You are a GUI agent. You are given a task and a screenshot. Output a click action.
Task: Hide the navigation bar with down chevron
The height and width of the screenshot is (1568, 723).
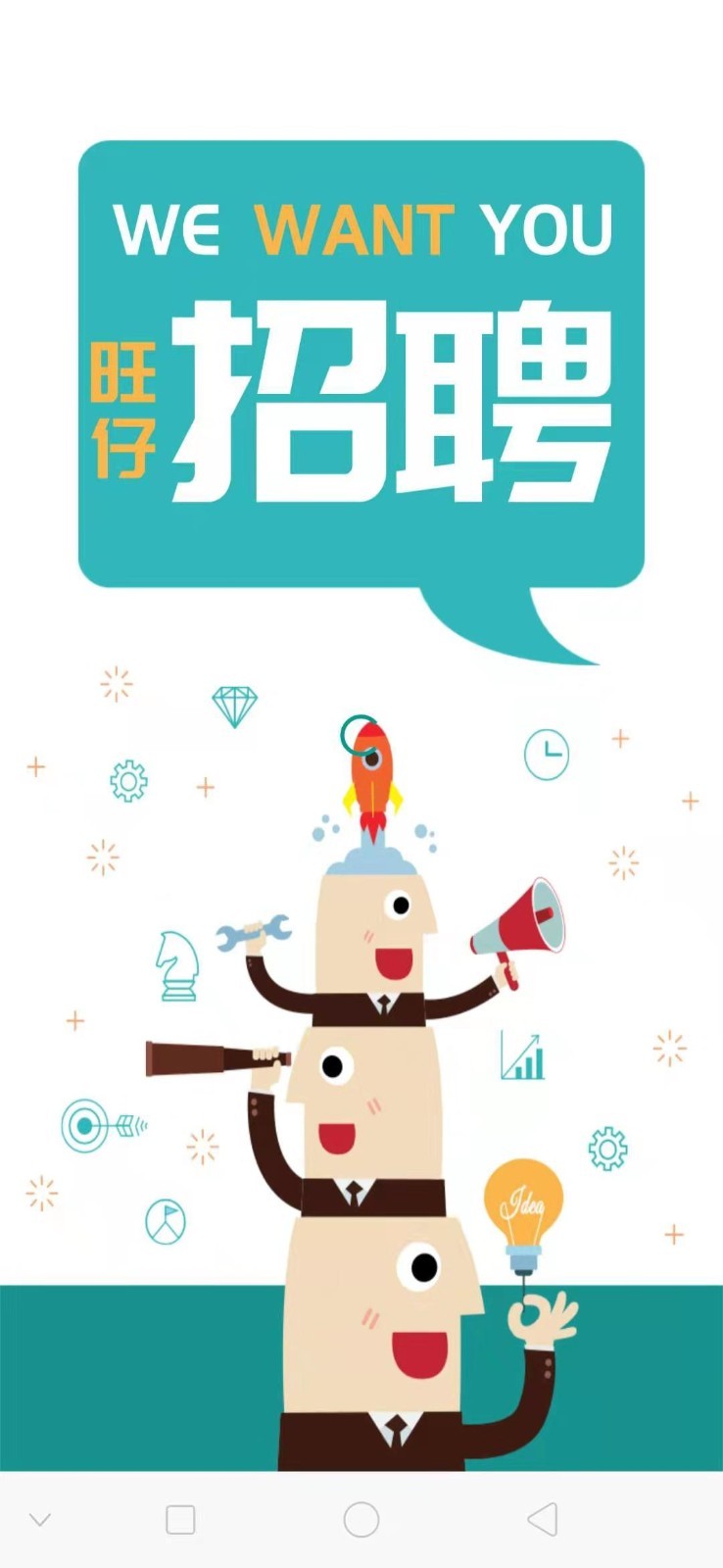pos(40,1520)
